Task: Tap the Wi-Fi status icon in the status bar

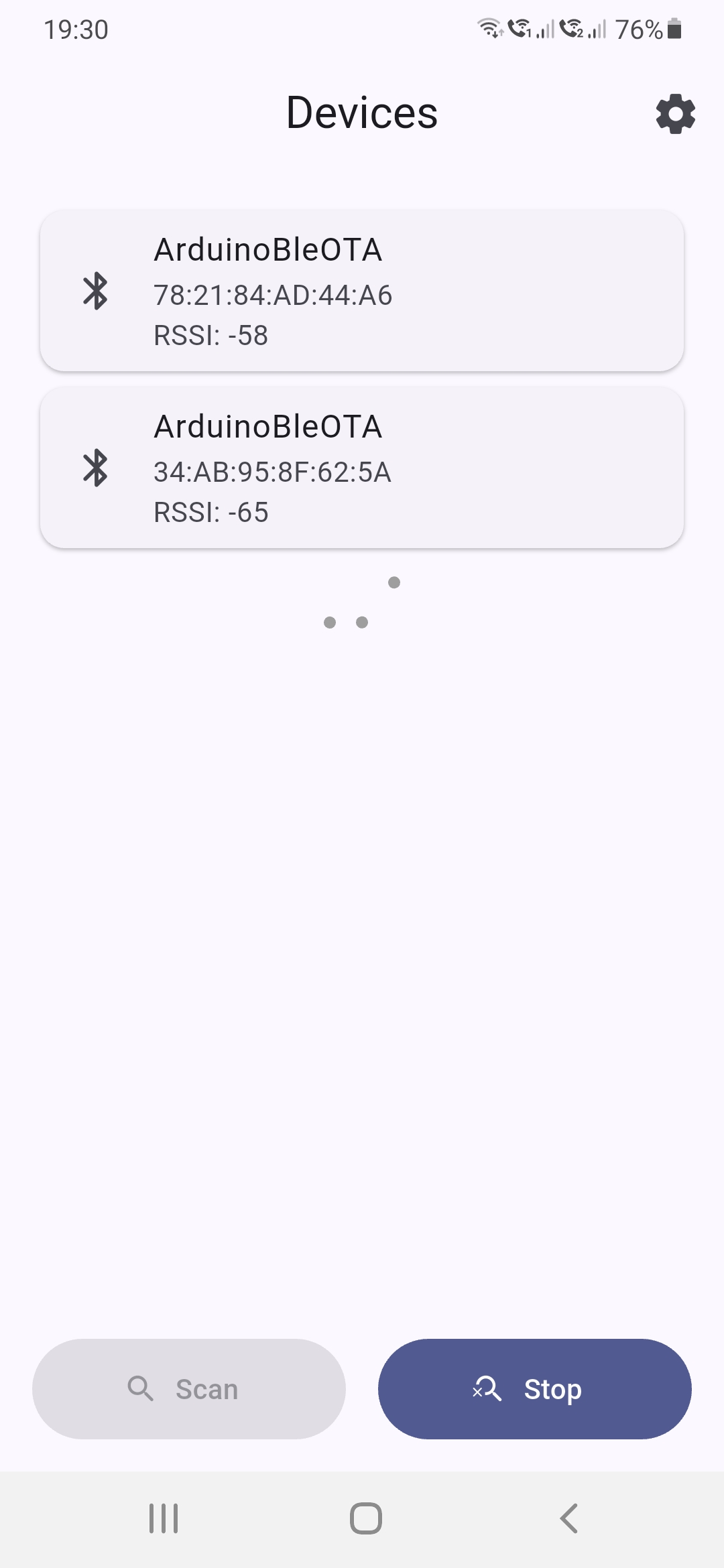Action: [489, 28]
